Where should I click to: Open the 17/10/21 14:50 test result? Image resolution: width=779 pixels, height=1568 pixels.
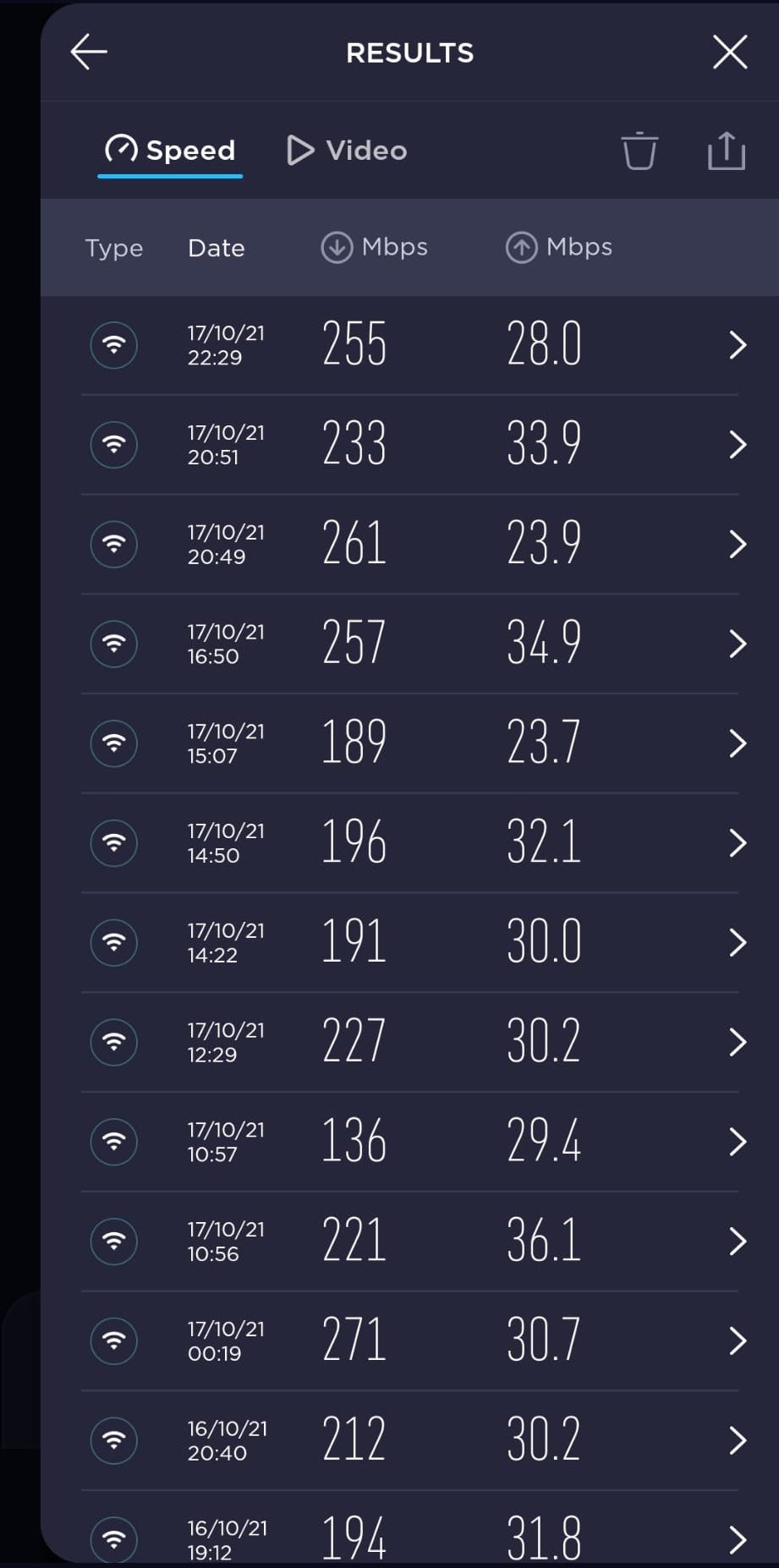click(409, 843)
